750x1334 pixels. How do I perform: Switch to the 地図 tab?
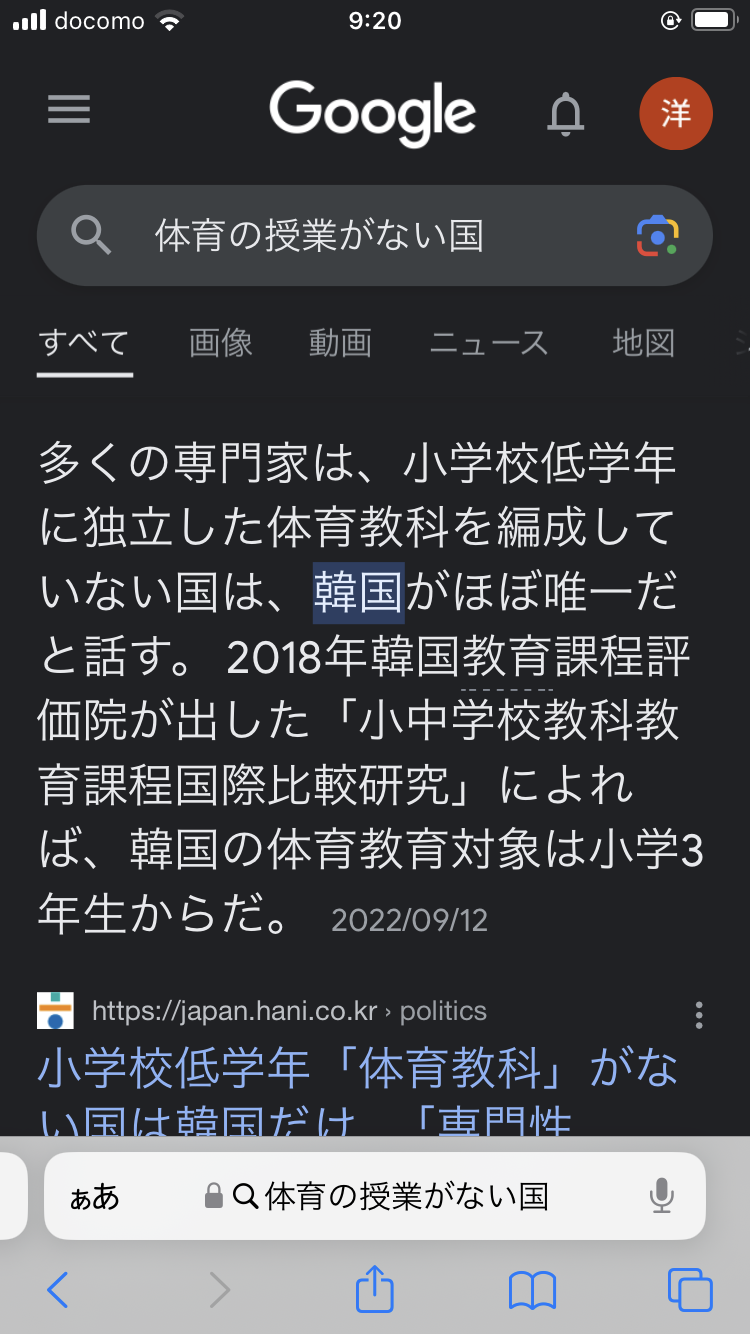coord(643,343)
